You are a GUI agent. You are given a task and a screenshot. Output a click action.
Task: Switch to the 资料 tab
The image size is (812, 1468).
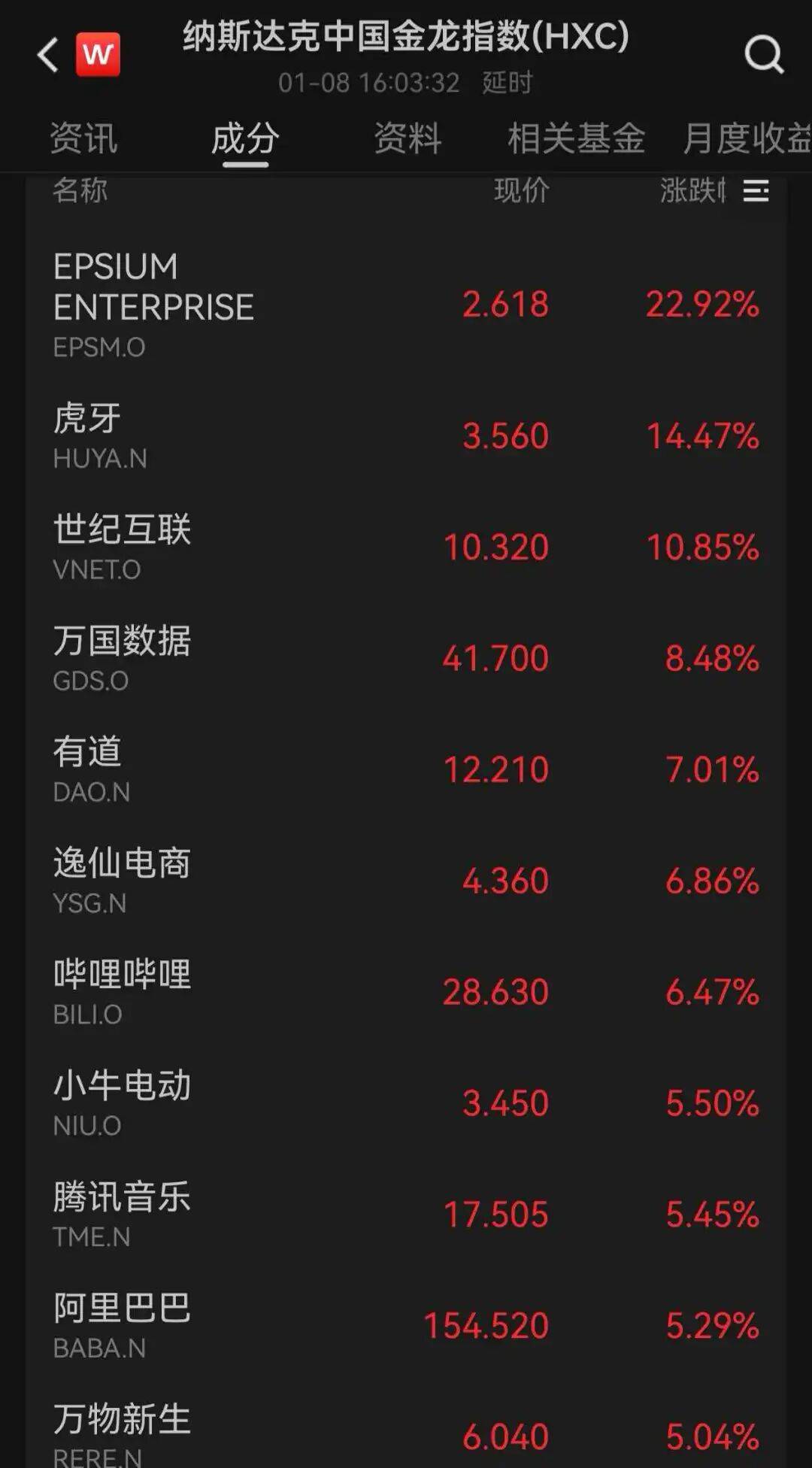(x=408, y=139)
